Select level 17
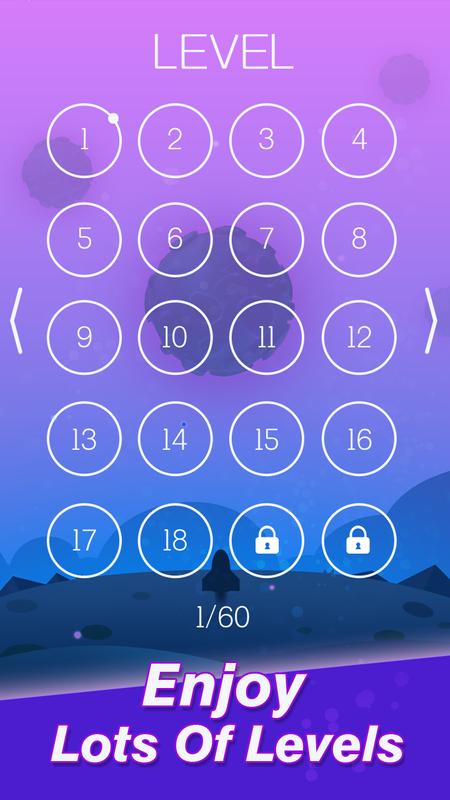This screenshot has height=800, width=450. tap(84, 541)
